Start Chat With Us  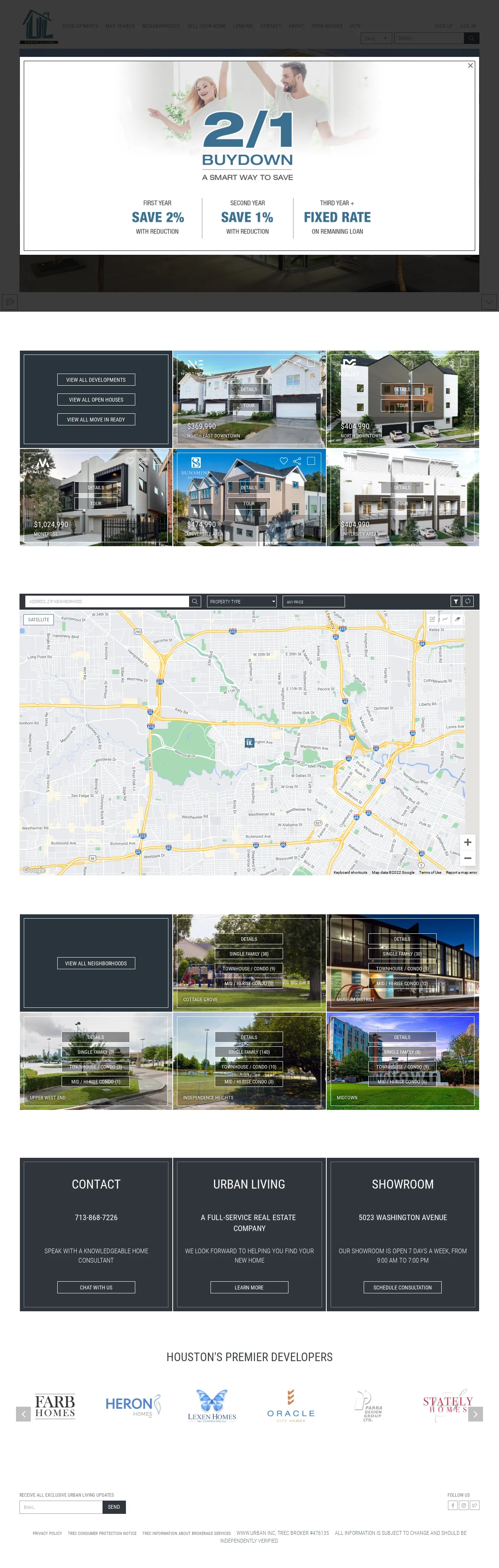click(x=96, y=1288)
